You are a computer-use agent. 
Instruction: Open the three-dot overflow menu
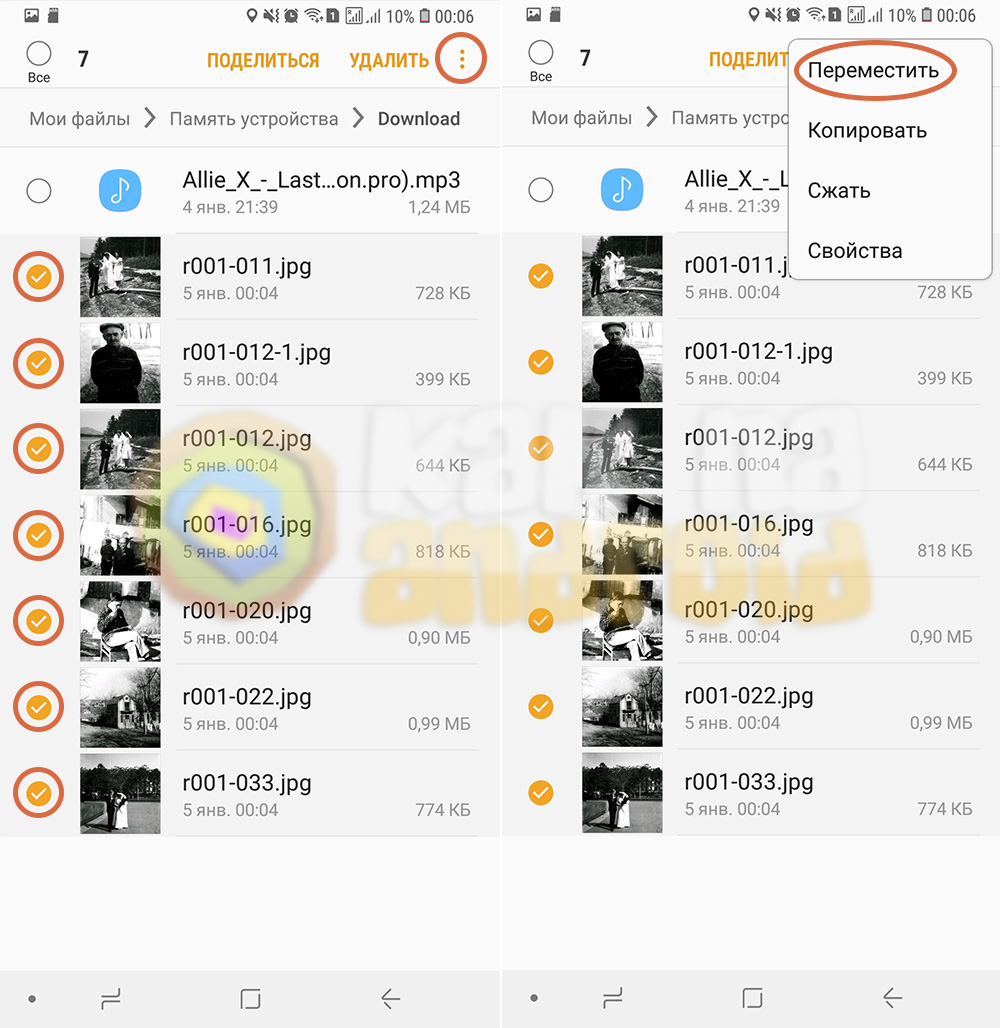click(461, 60)
